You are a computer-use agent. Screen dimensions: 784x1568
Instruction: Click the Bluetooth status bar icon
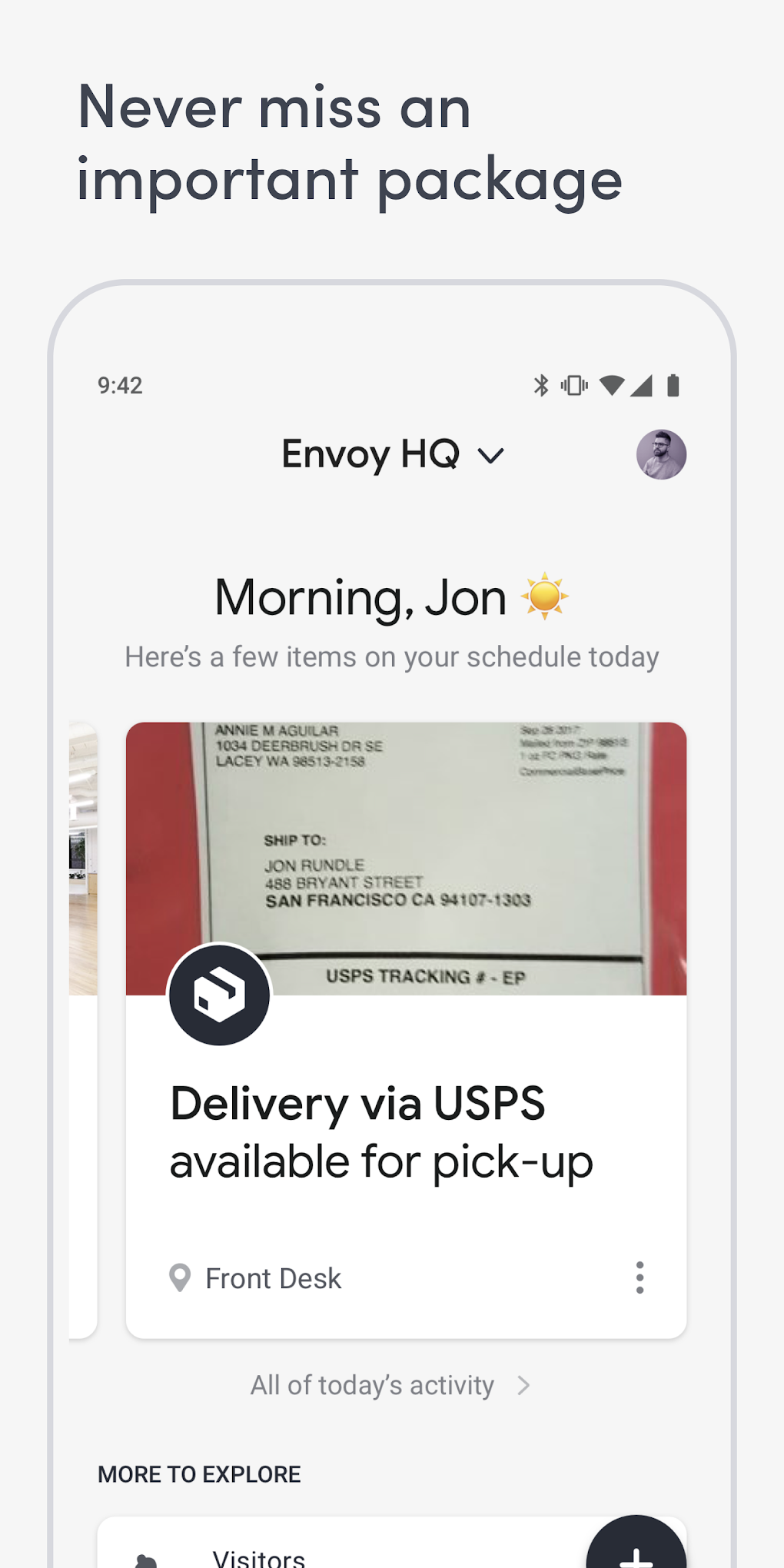[540, 385]
